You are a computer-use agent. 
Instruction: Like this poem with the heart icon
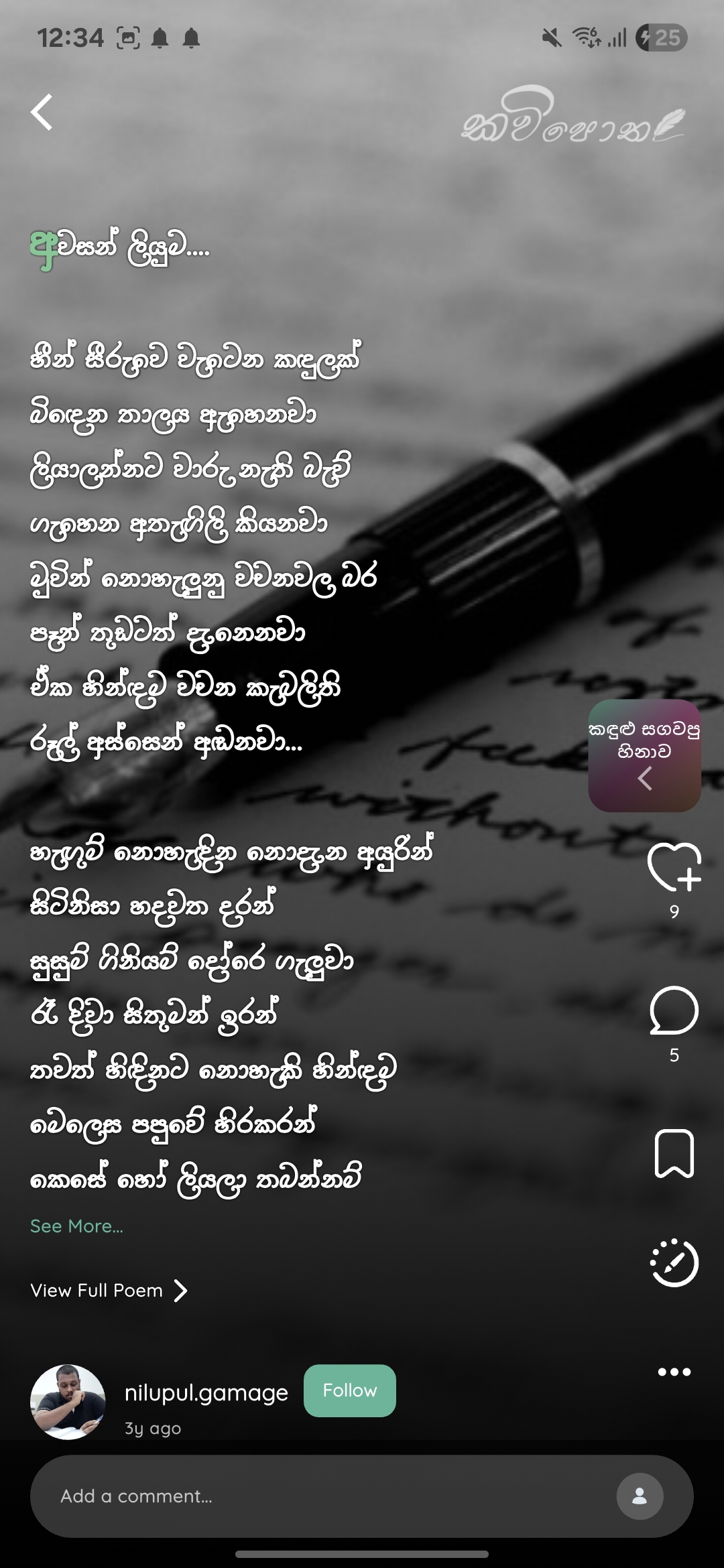674,867
